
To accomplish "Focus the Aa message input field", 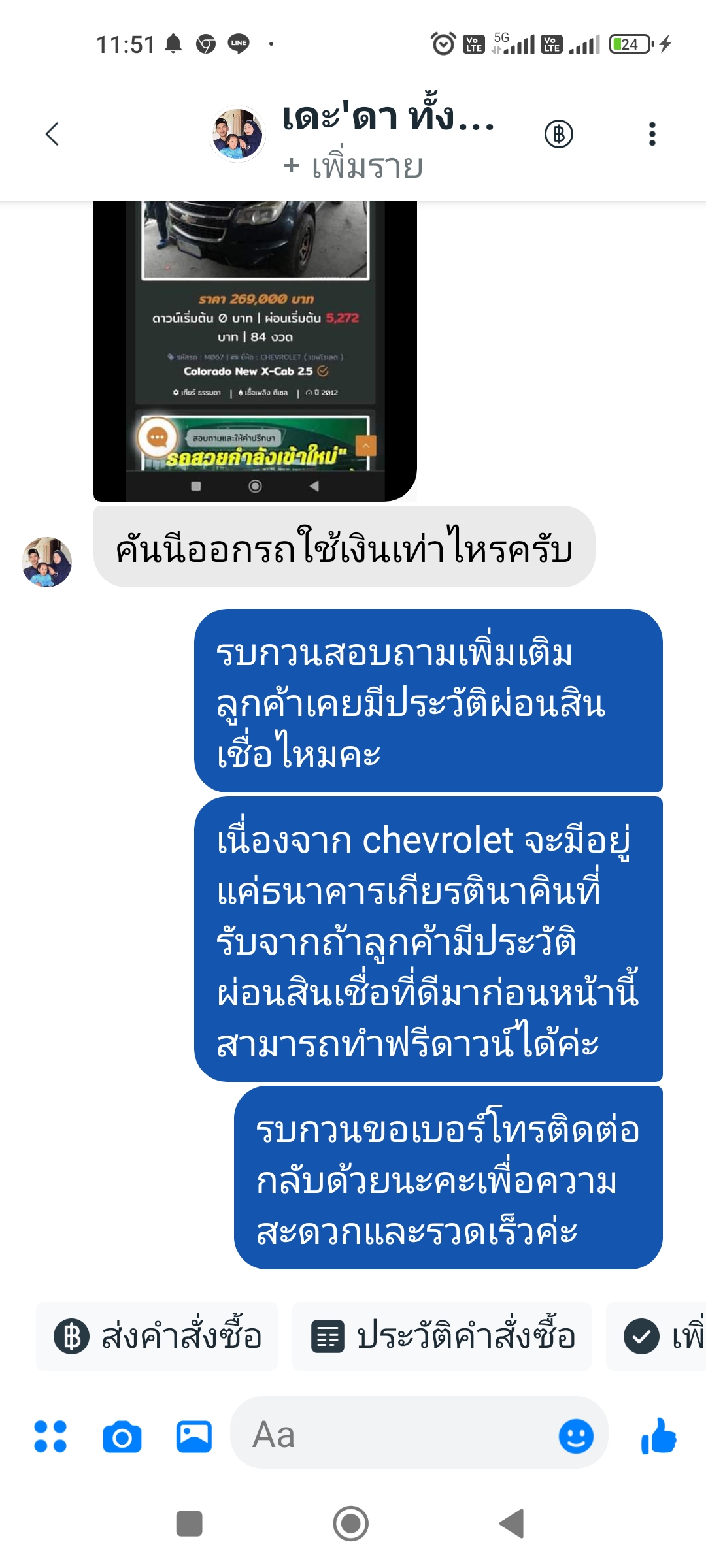I will [392, 1436].
